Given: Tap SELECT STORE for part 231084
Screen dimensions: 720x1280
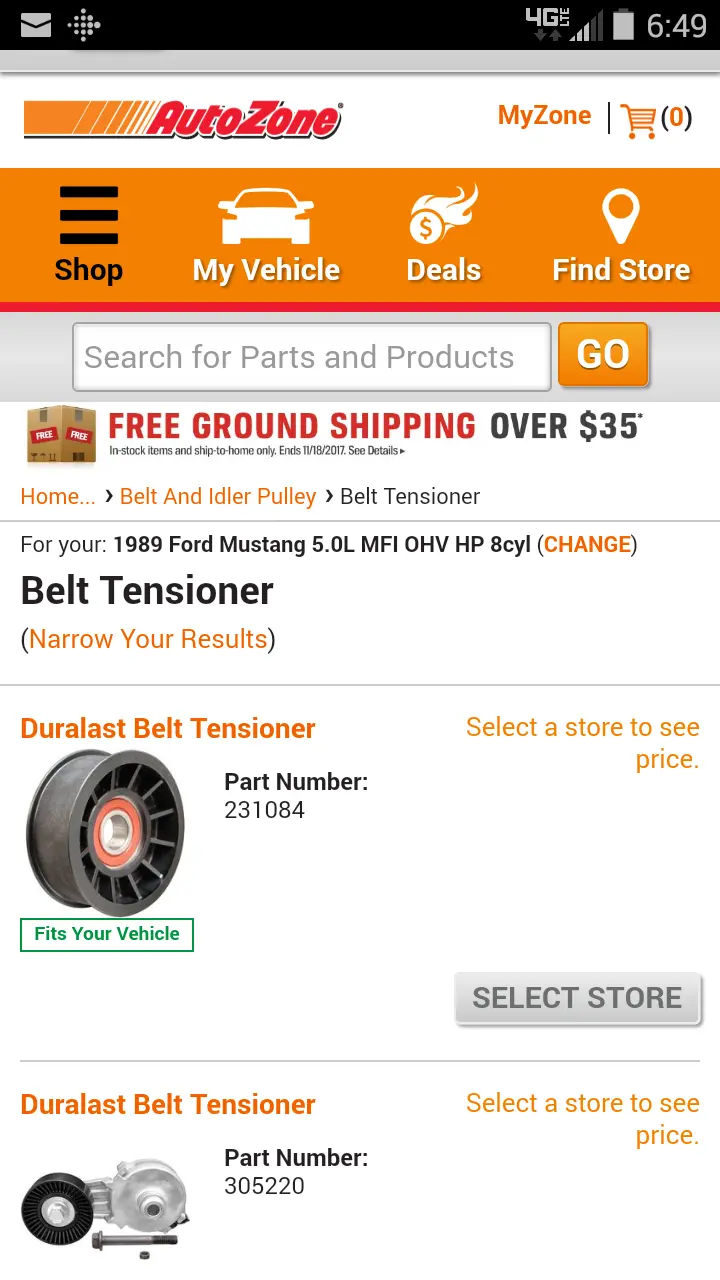Looking at the screenshot, I should click(x=578, y=998).
